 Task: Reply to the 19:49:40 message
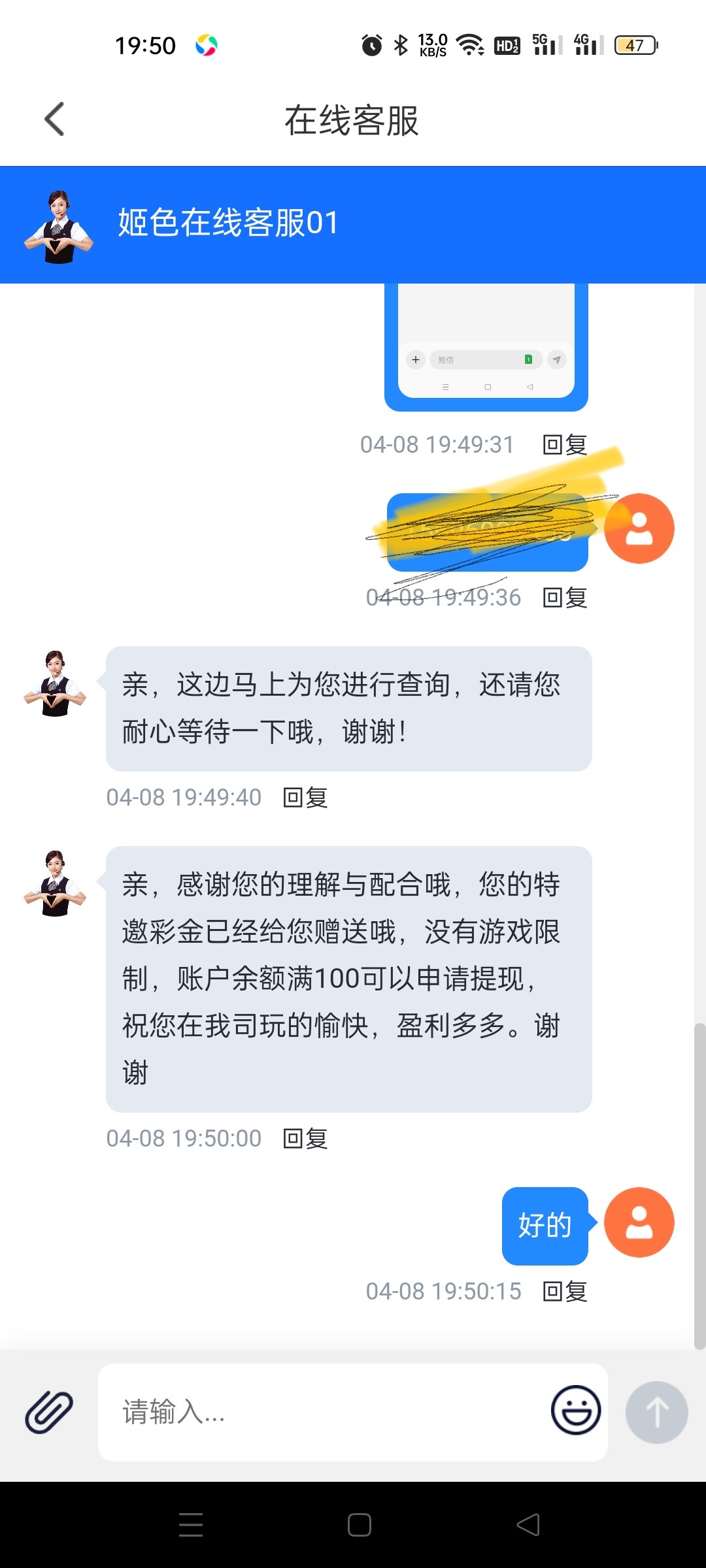[305, 797]
